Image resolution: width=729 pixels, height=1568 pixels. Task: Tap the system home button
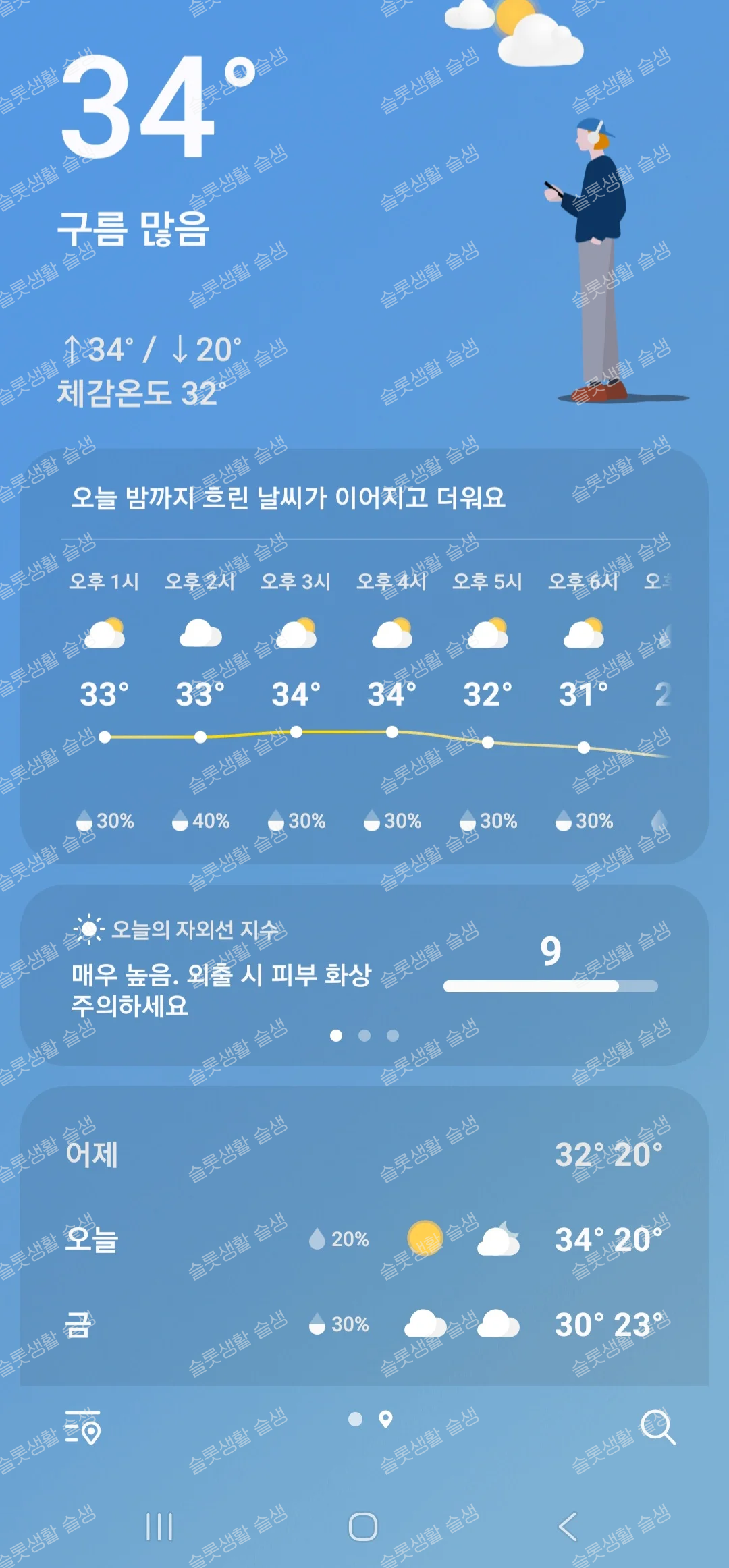click(363, 1526)
